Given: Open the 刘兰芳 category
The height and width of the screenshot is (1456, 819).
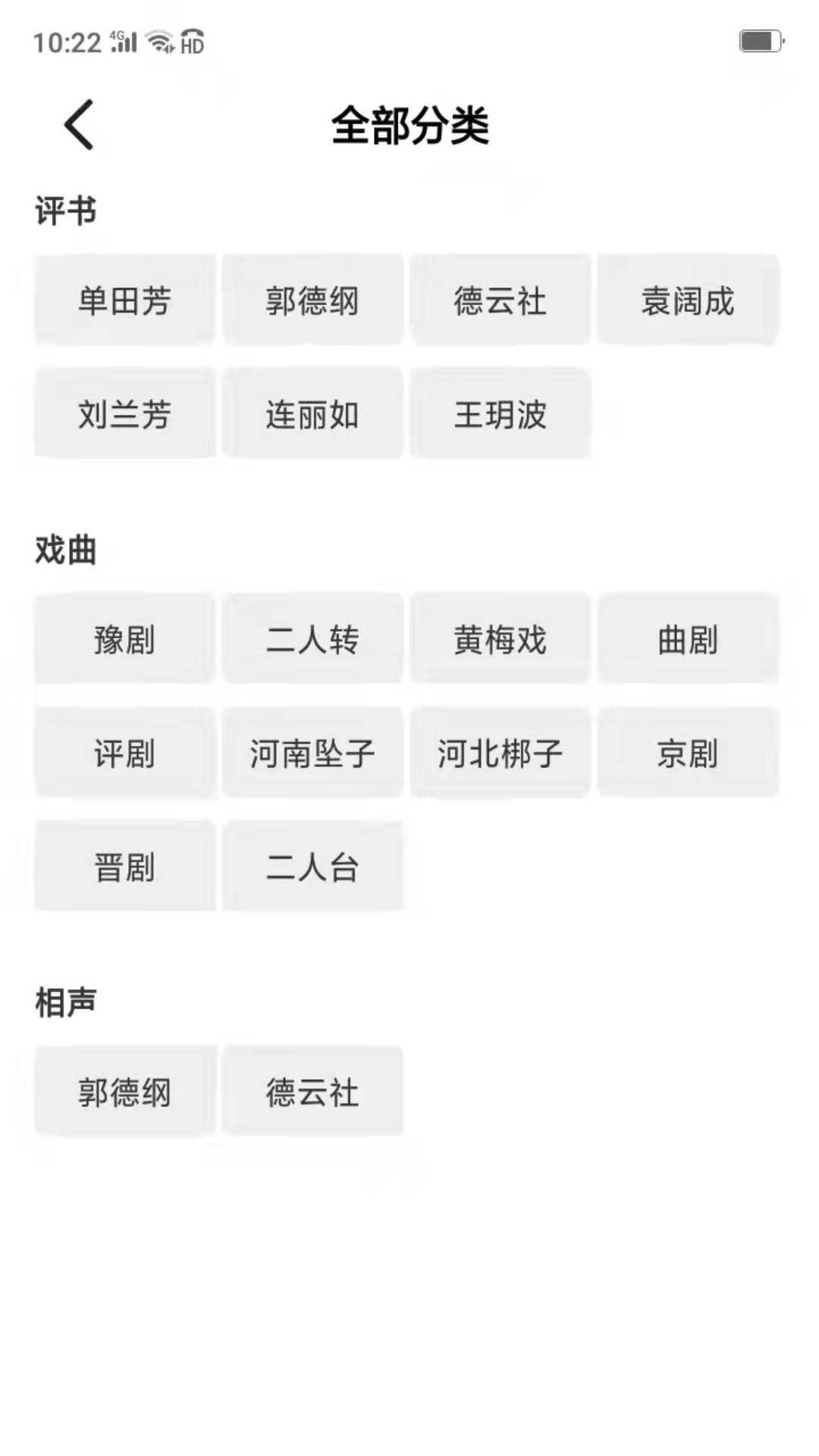Looking at the screenshot, I should [124, 413].
